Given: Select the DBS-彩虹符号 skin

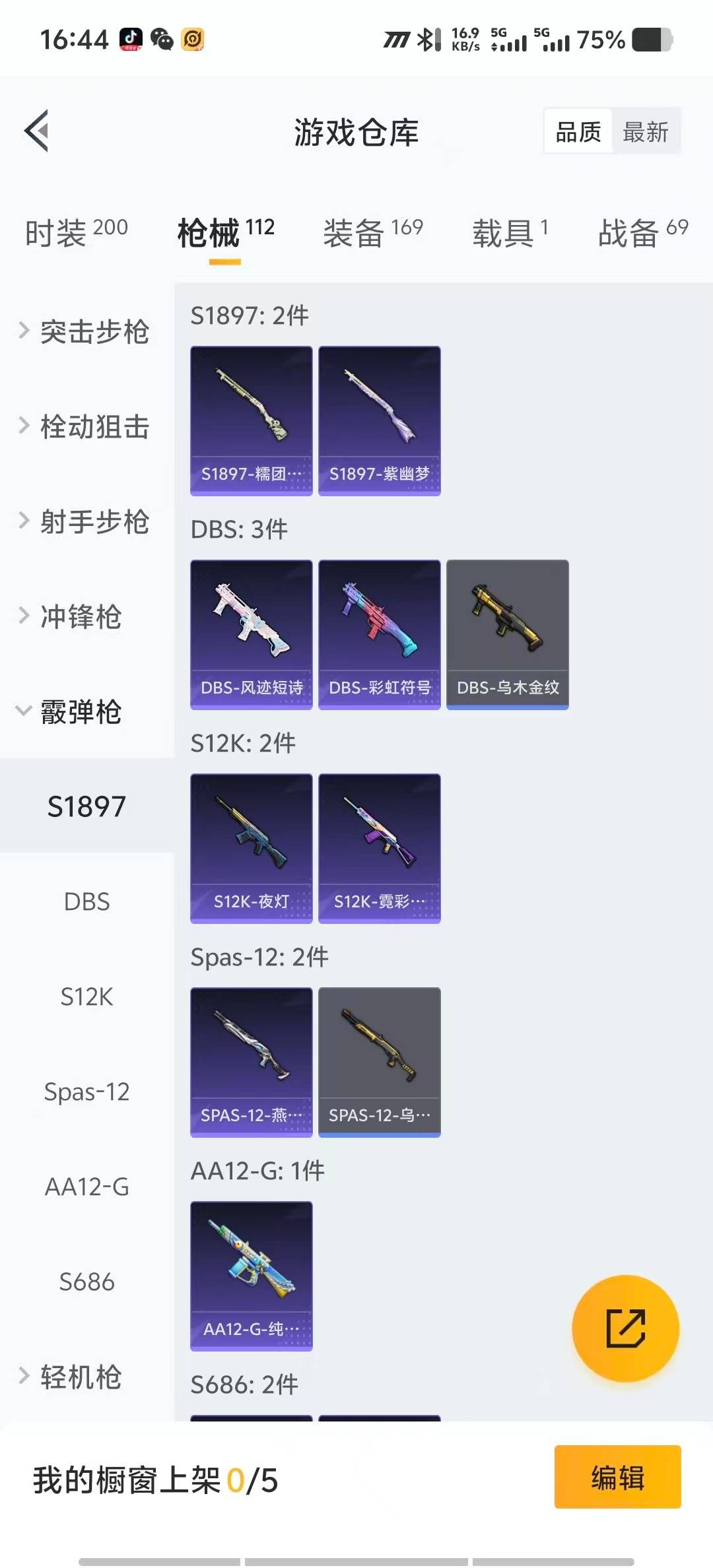Looking at the screenshot, I should (379, 634).
